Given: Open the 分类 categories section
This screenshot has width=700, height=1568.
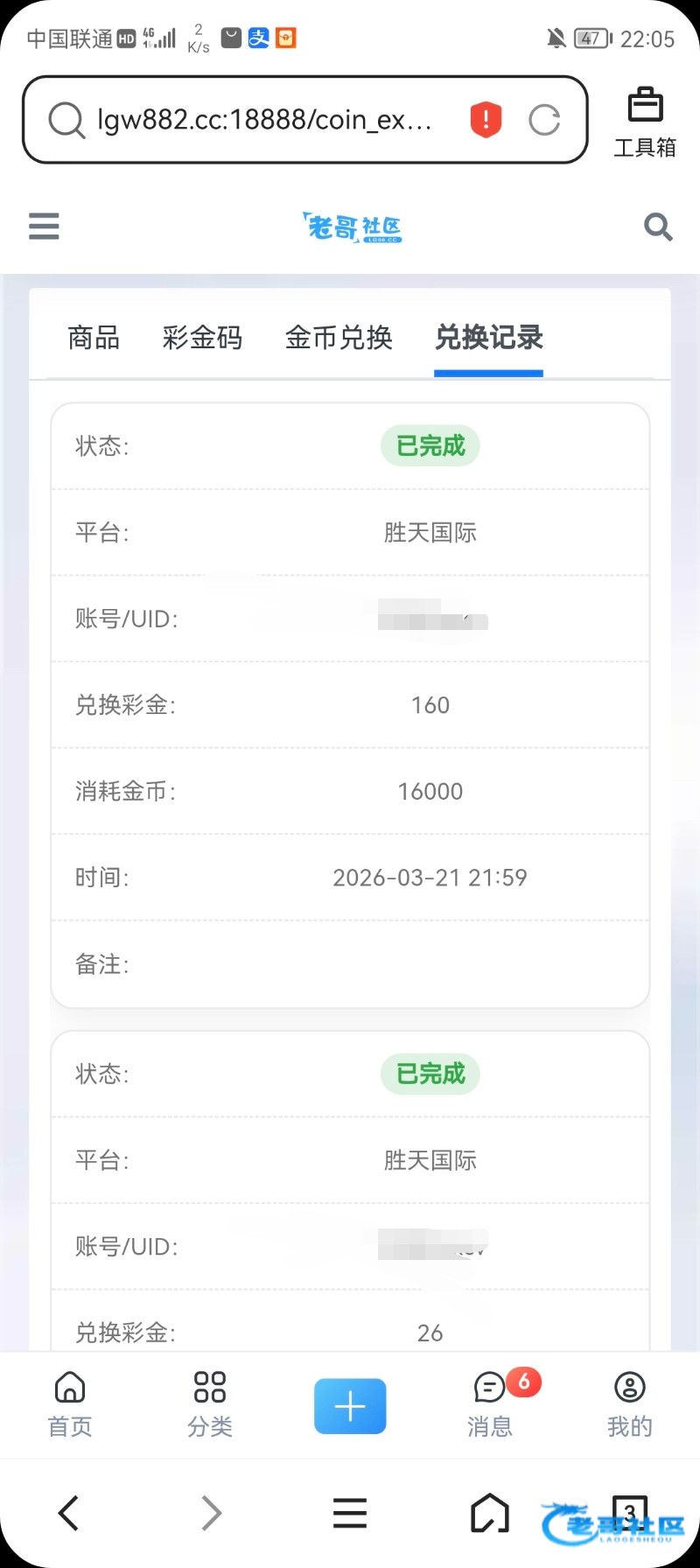Looking at the screenshot, I should click(x=210, y=1404).
